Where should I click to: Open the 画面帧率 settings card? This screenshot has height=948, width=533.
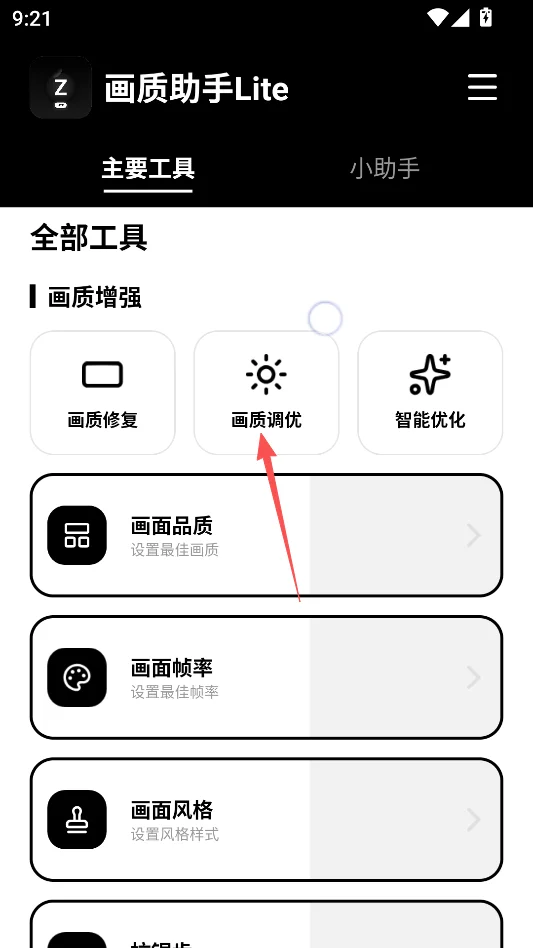[x=266, y=677]
